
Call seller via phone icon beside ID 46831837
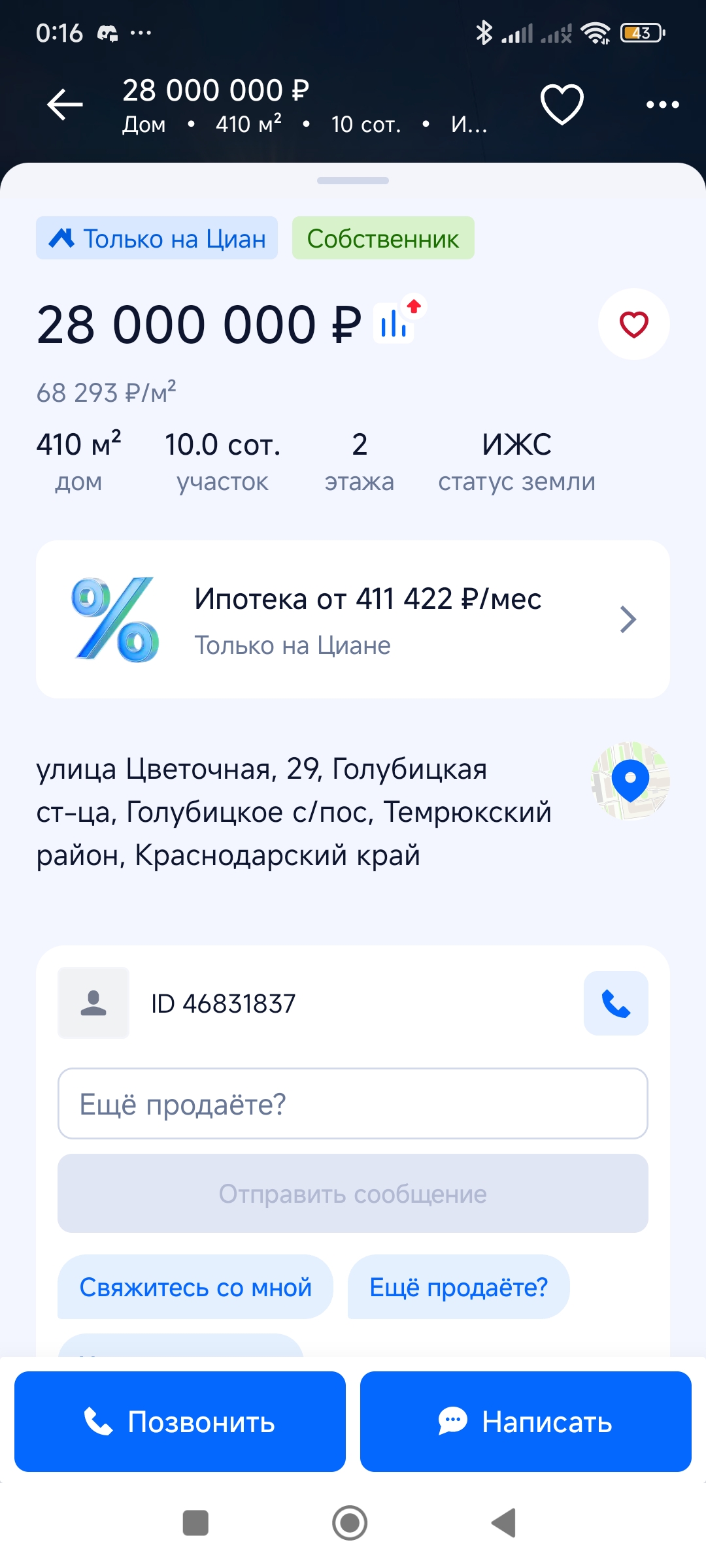click(x=616, y=1004)
